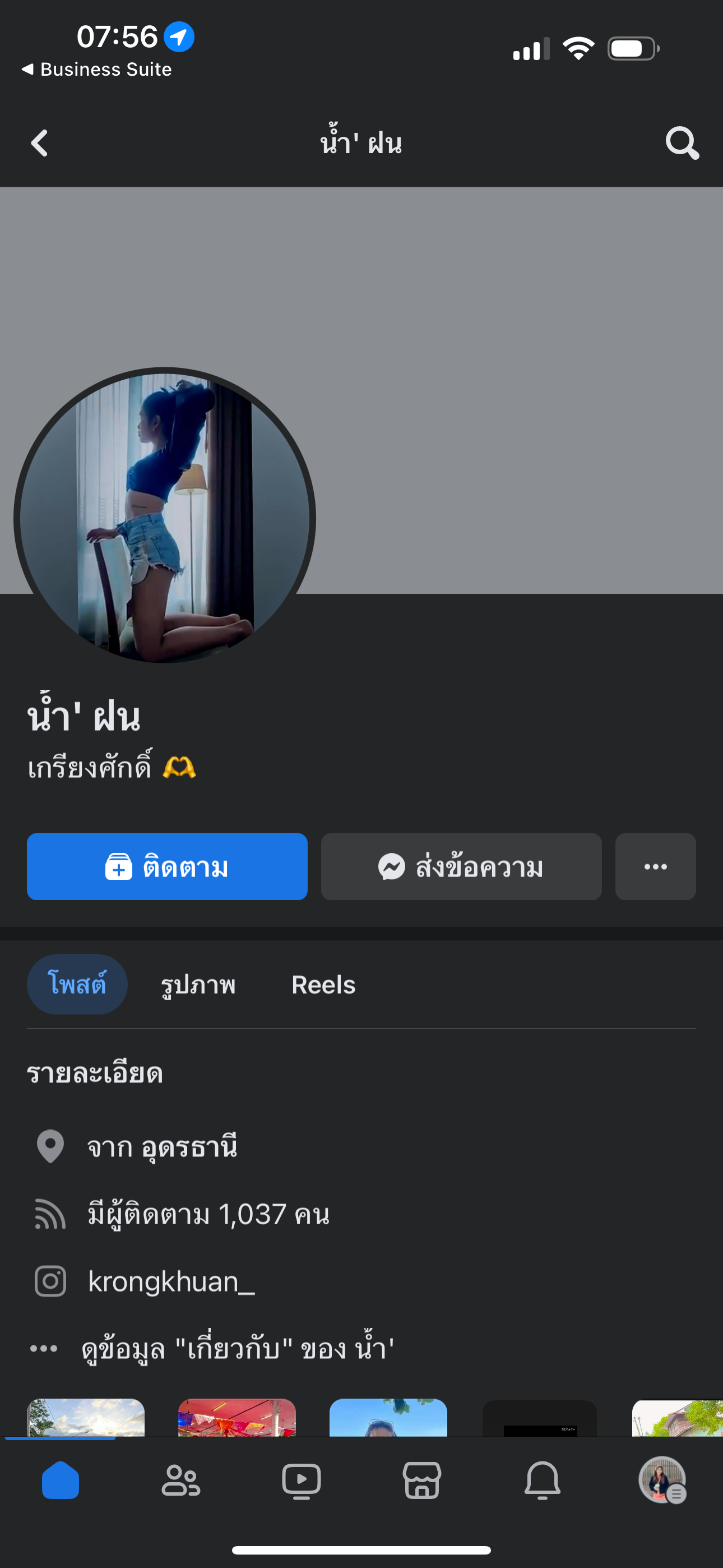Image resolution: width=723 pixels, height=1568 pixels.
Task: Open the three-dot more options button
Action: (655, 866)
